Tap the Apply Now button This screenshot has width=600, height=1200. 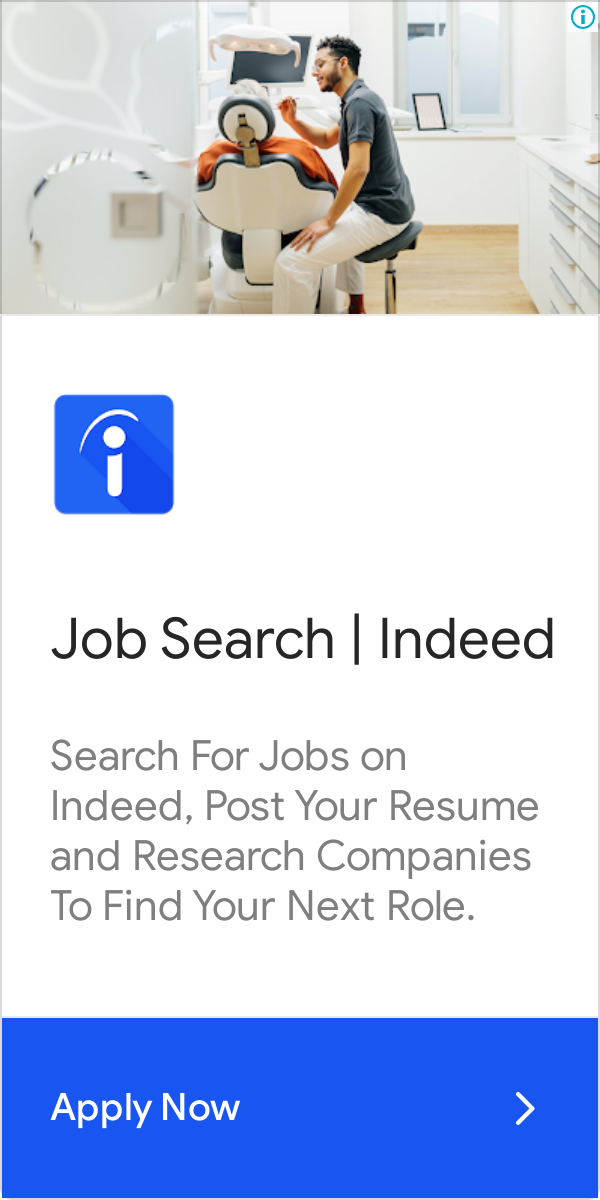(x=300, y=1108)
